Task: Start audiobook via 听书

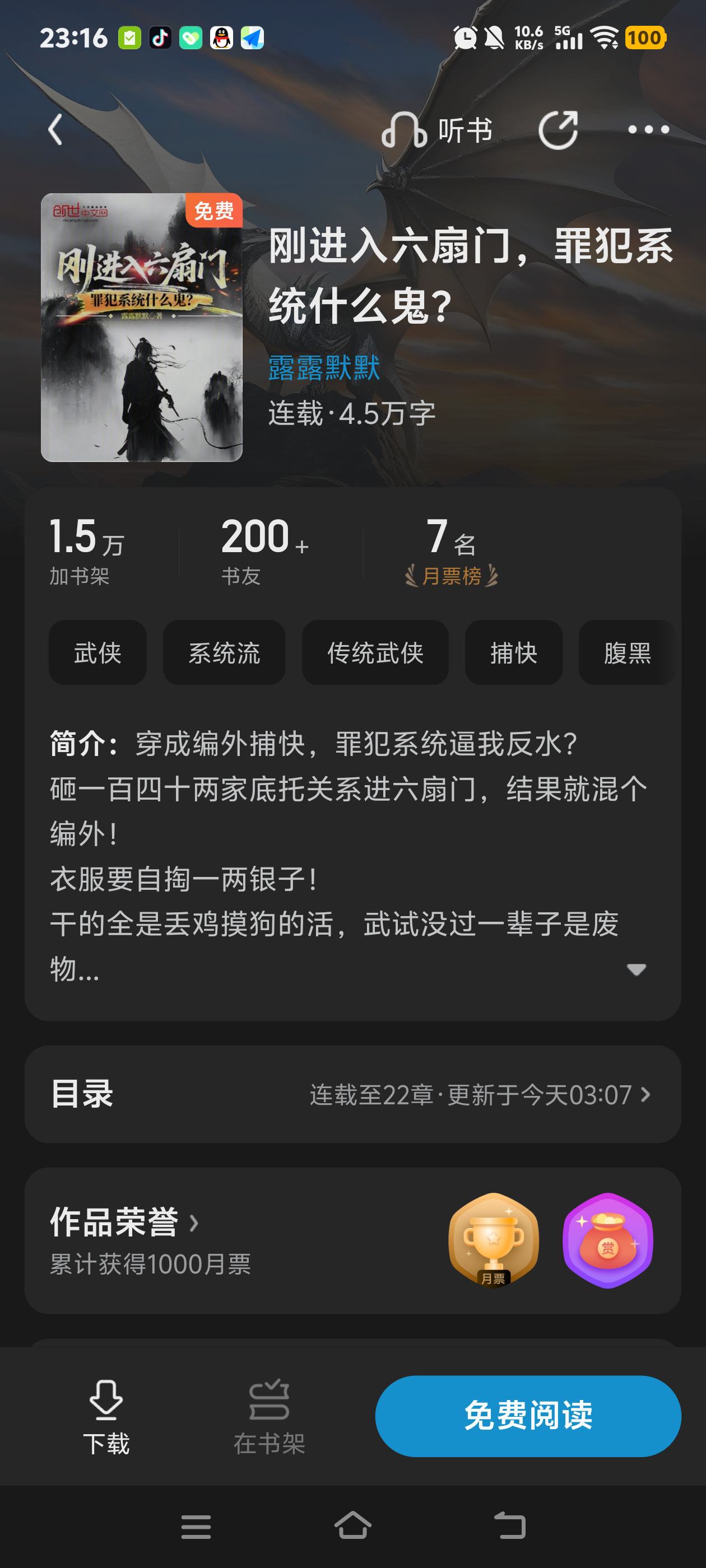Action: click(x=438, y=130)
